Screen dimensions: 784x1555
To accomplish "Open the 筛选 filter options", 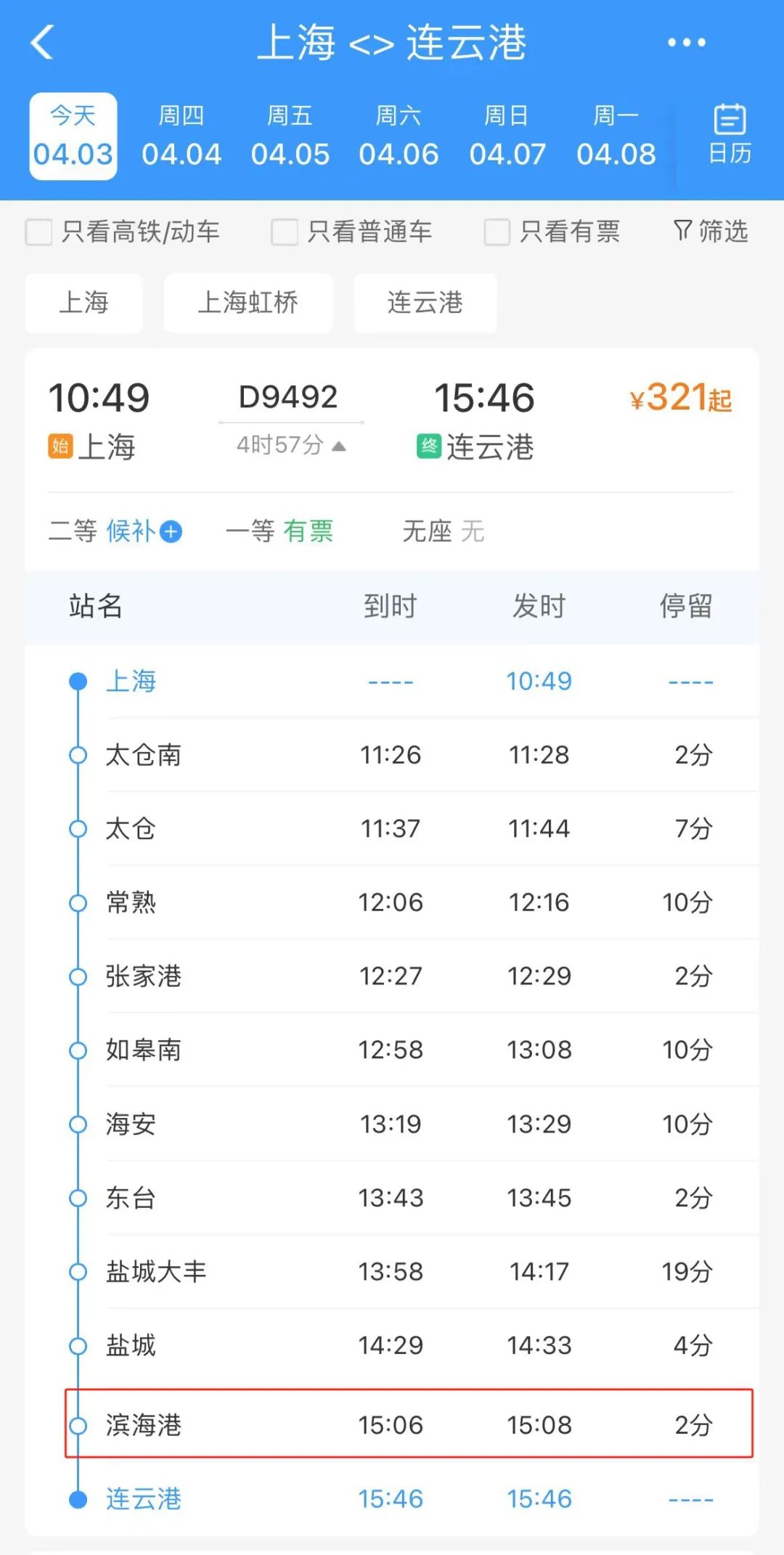I will tap(710, 232).
